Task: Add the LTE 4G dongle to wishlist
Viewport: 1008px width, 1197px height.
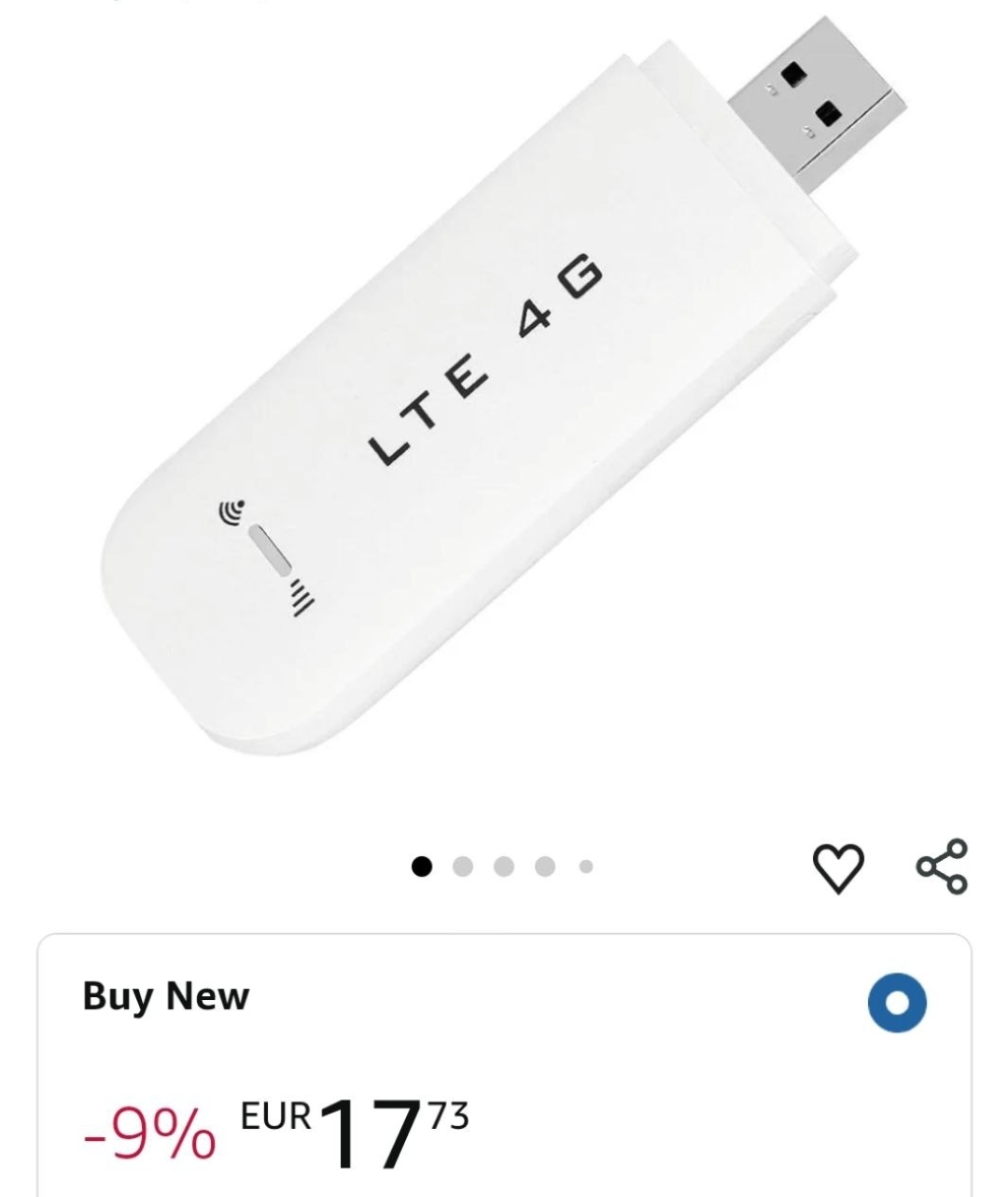Action: (839, 867)
